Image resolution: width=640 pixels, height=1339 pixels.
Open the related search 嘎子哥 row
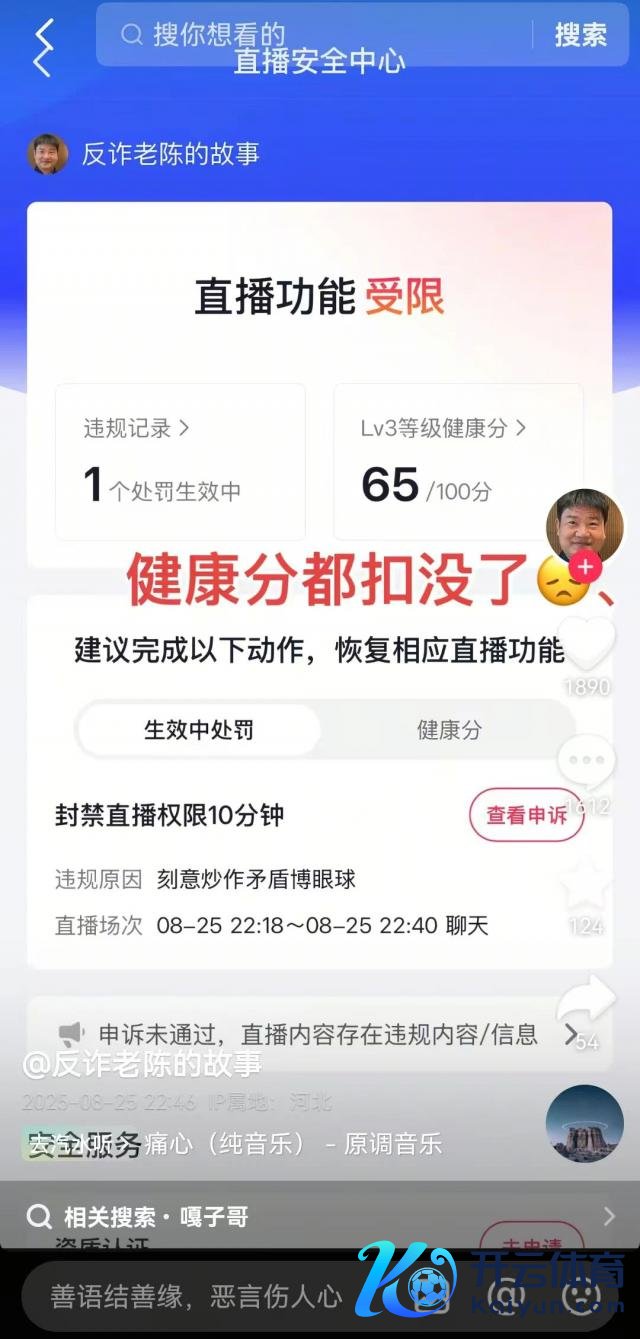click(x=320, y=1217)
